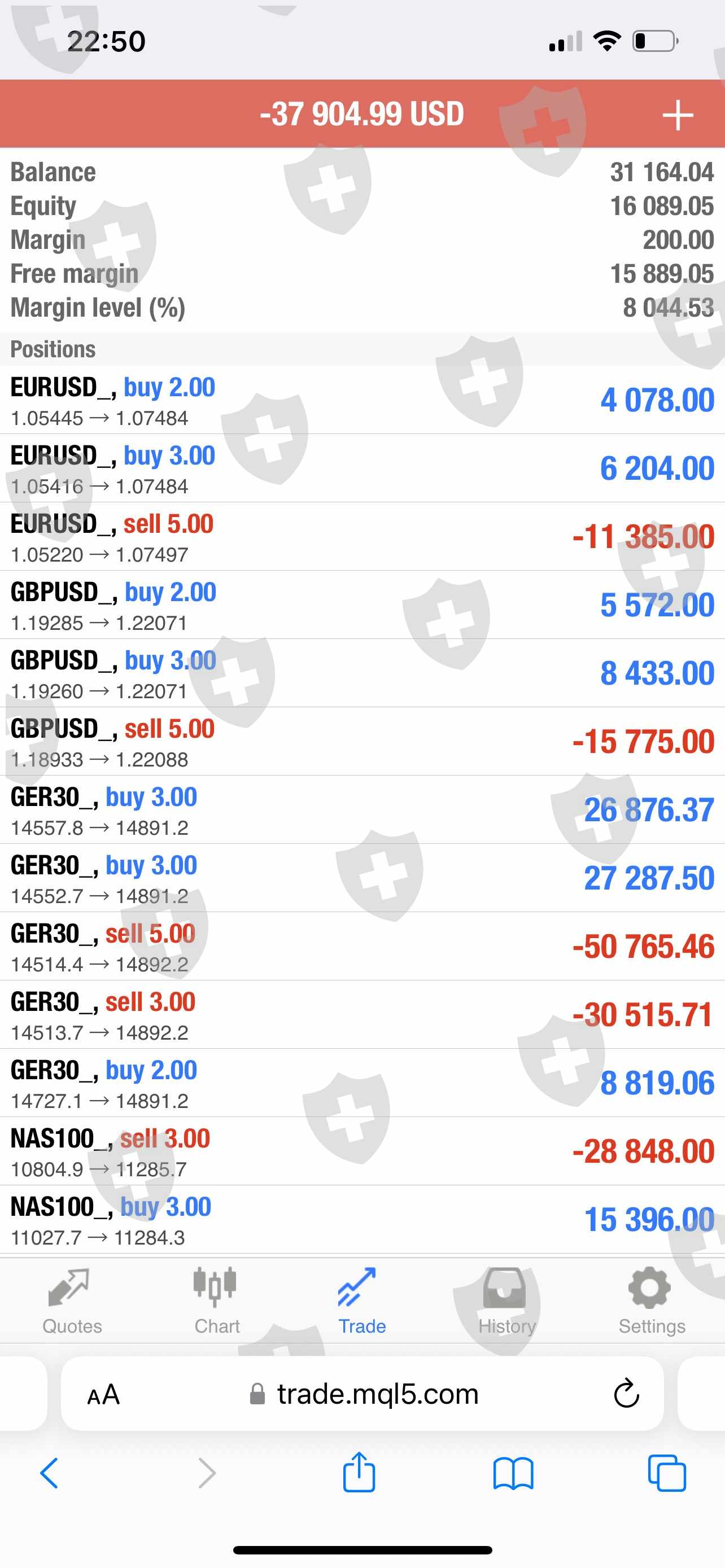Go back to the previous page
The image size is (725, 1568).
click(x=50, y=1473)
